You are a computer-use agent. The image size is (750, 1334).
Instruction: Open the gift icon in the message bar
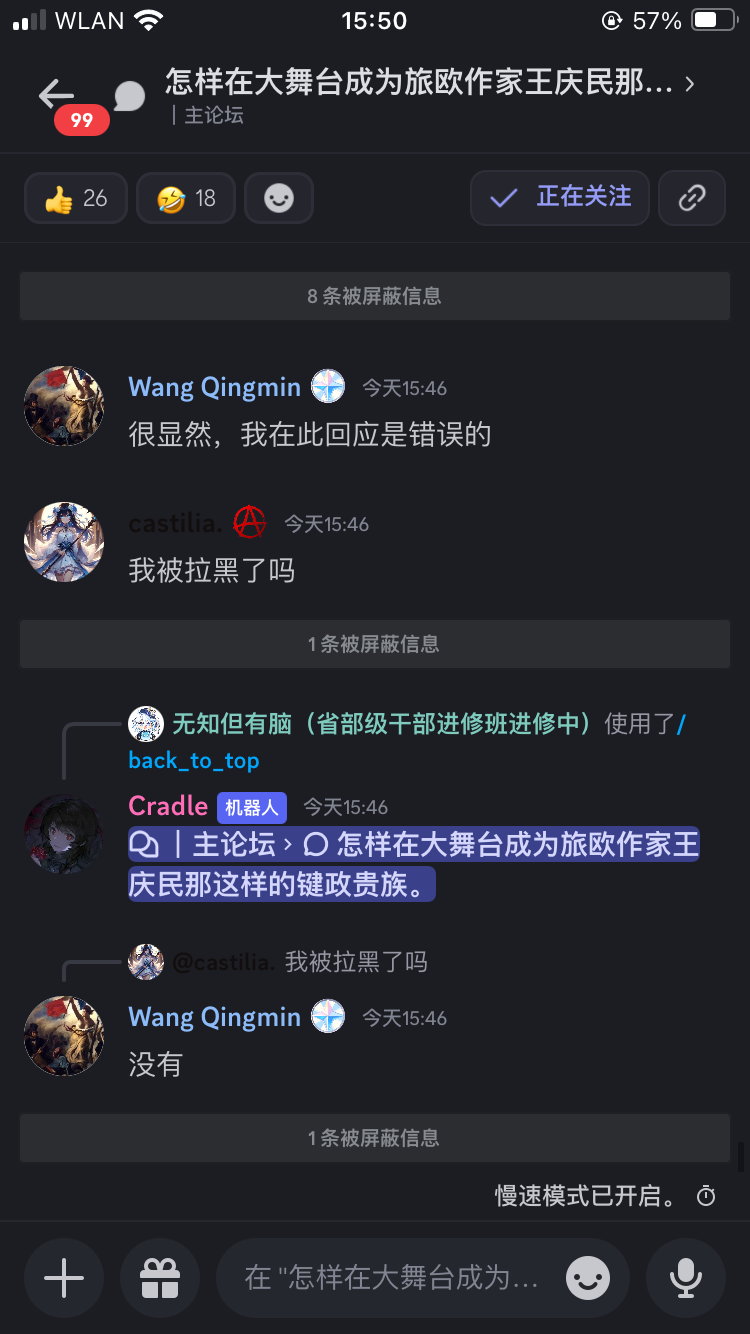160,1277
